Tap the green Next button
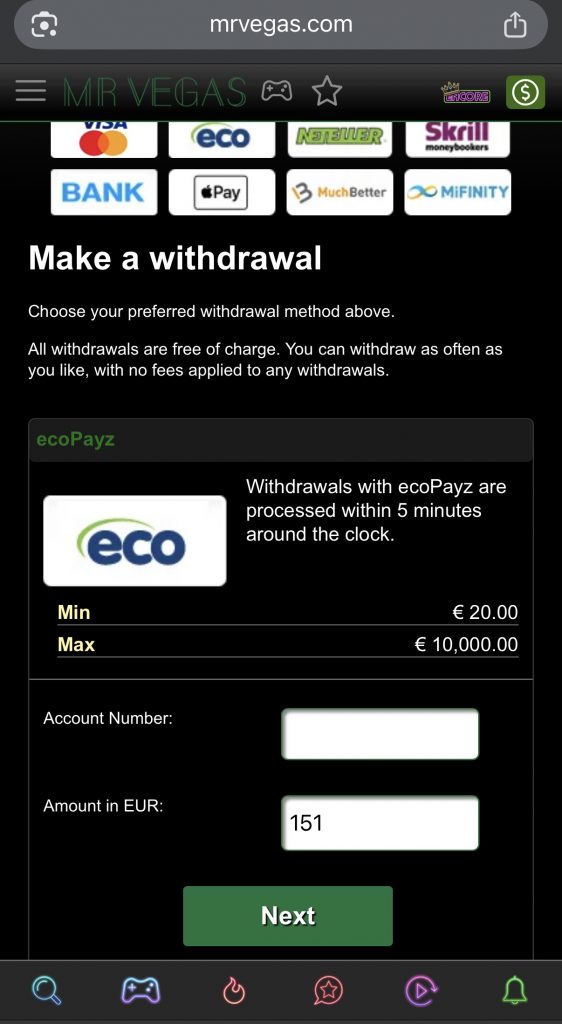 coord(288,916)
